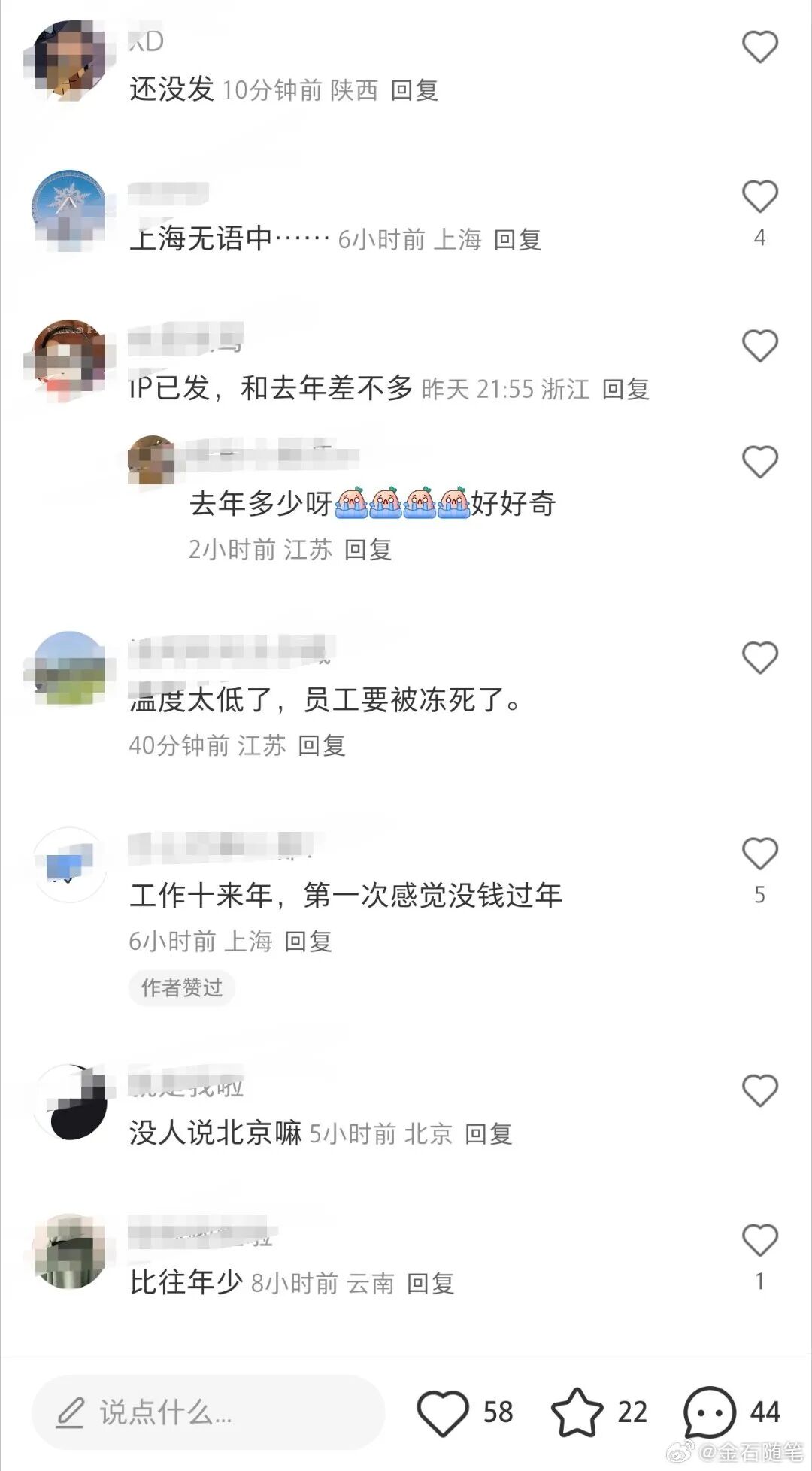Like the comment 温度太低了，员工要被冻死了
Image resolution: width=812 pixels, height=1471 pixels.
click(759, 658)
